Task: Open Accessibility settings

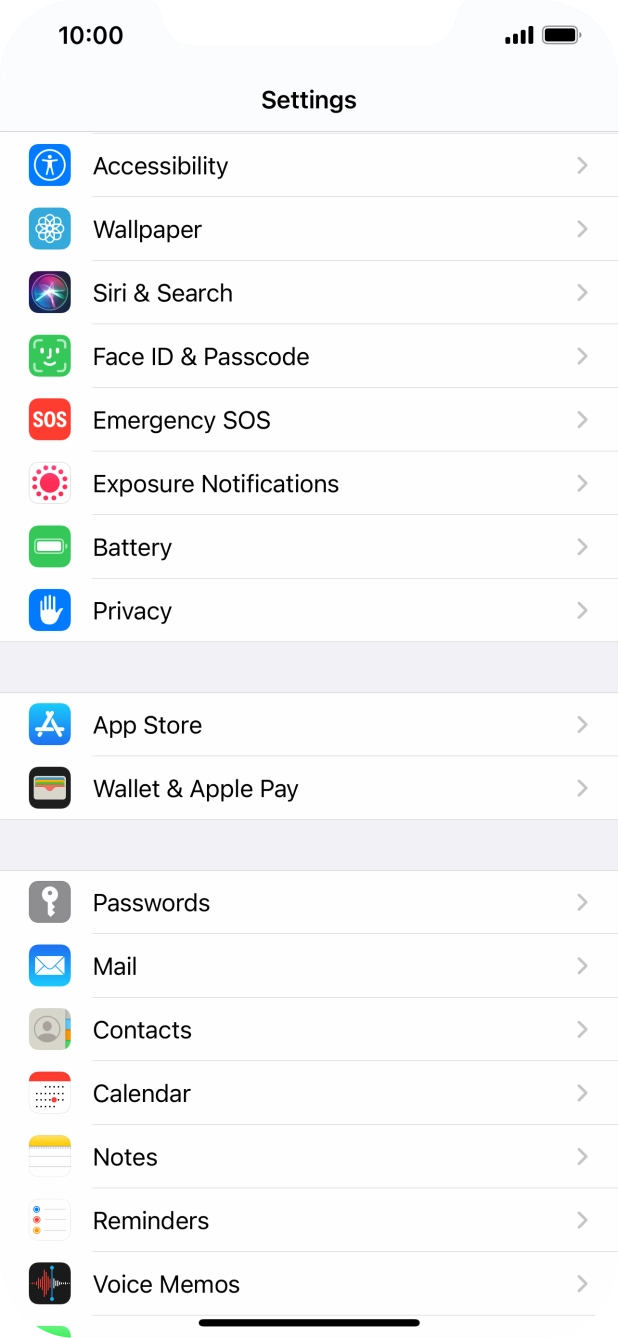Action: pos(309,165)
